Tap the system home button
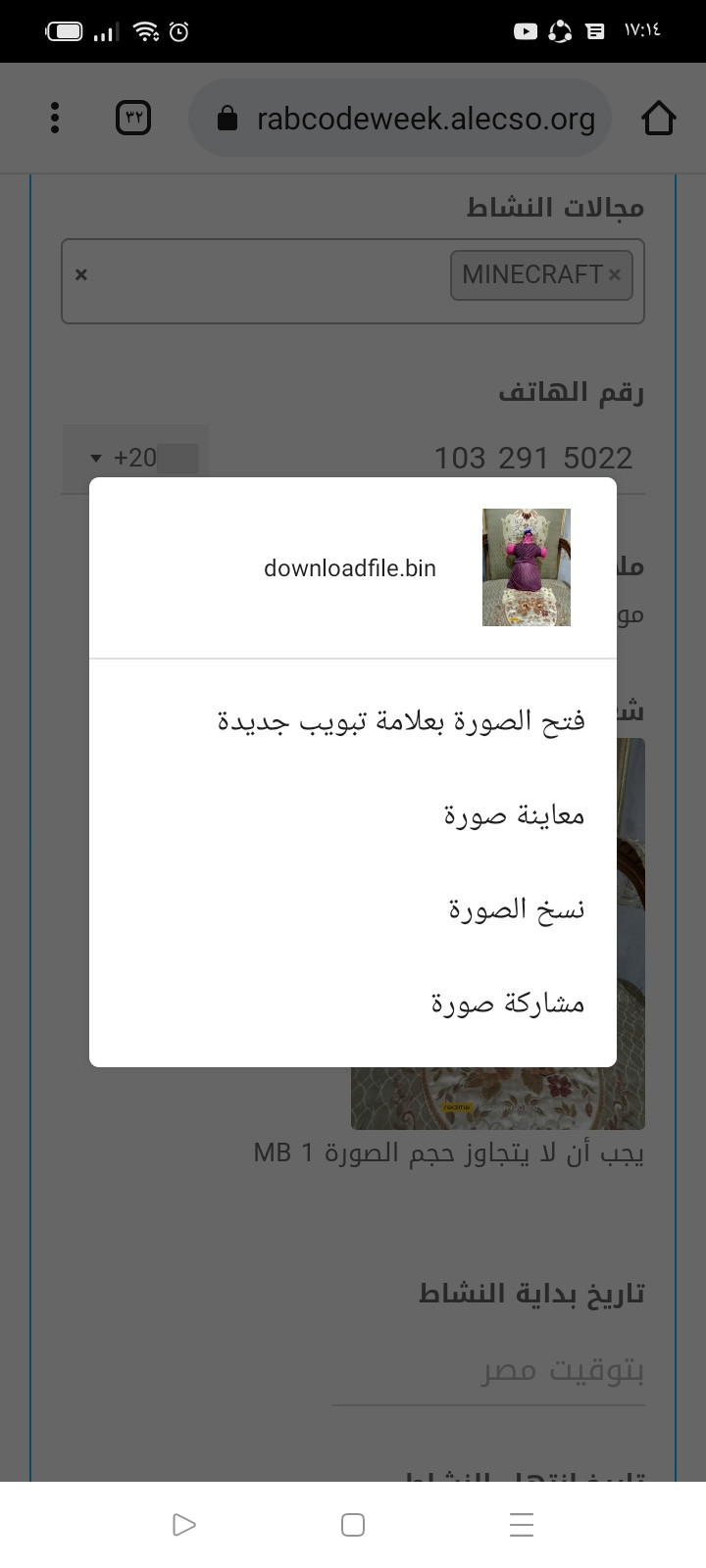This screenshot has height=1568, width=706. click(353, 1525)
